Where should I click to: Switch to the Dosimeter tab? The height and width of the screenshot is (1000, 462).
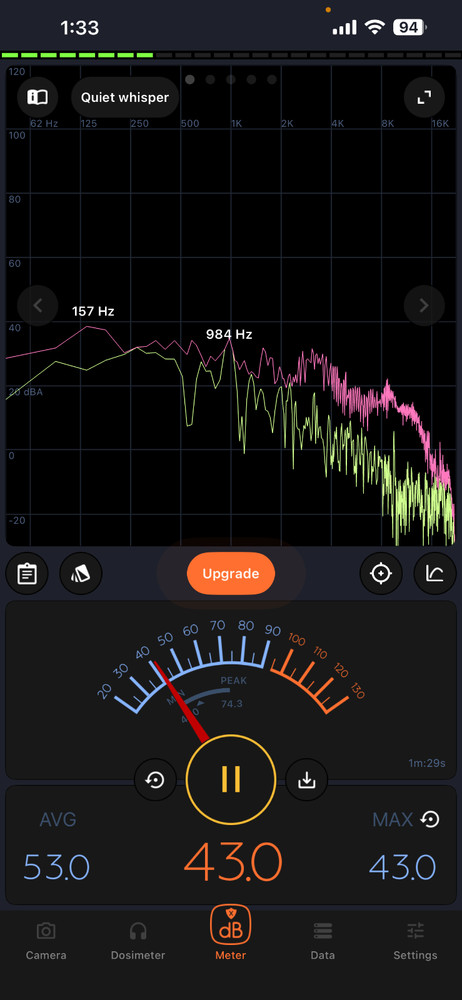138,942
